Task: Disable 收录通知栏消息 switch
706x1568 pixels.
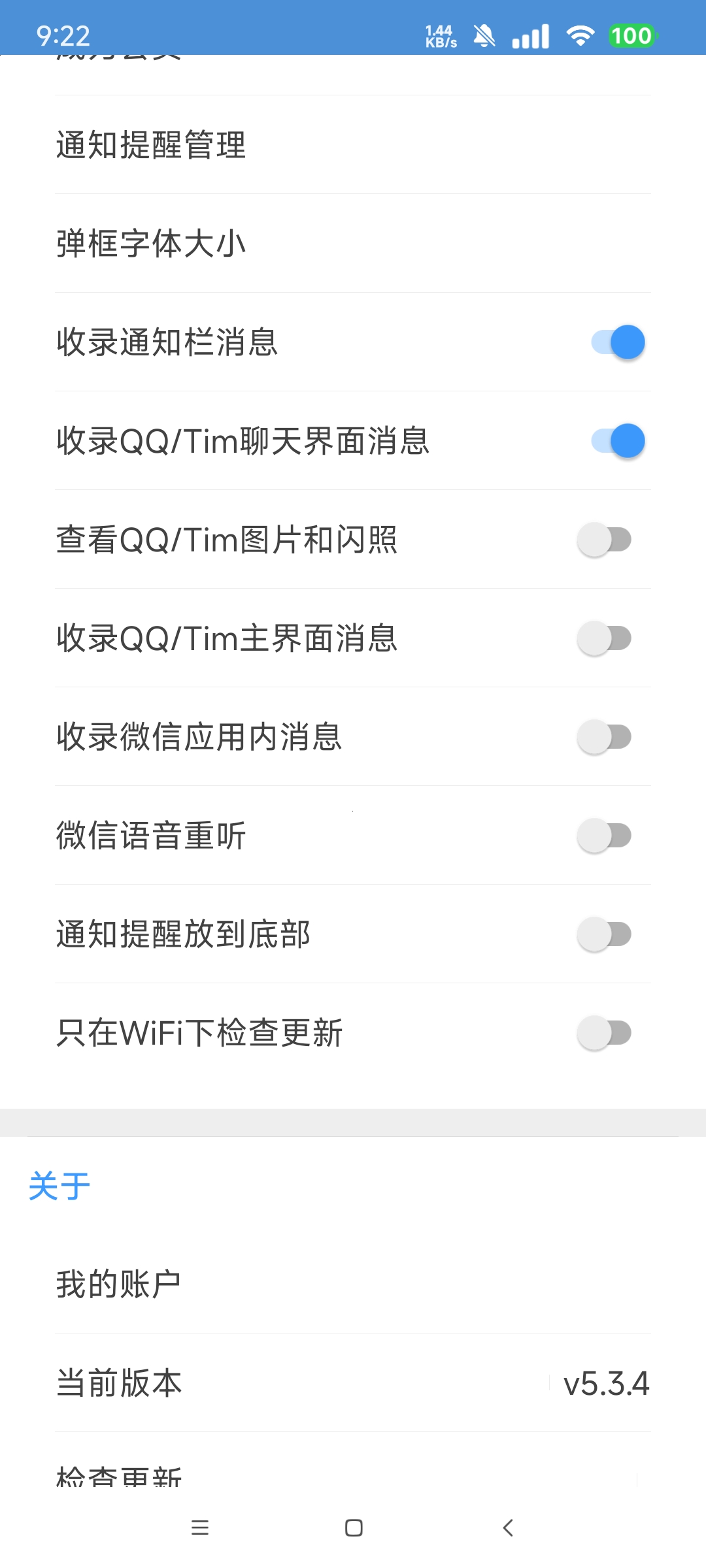Action: (618, 342)
